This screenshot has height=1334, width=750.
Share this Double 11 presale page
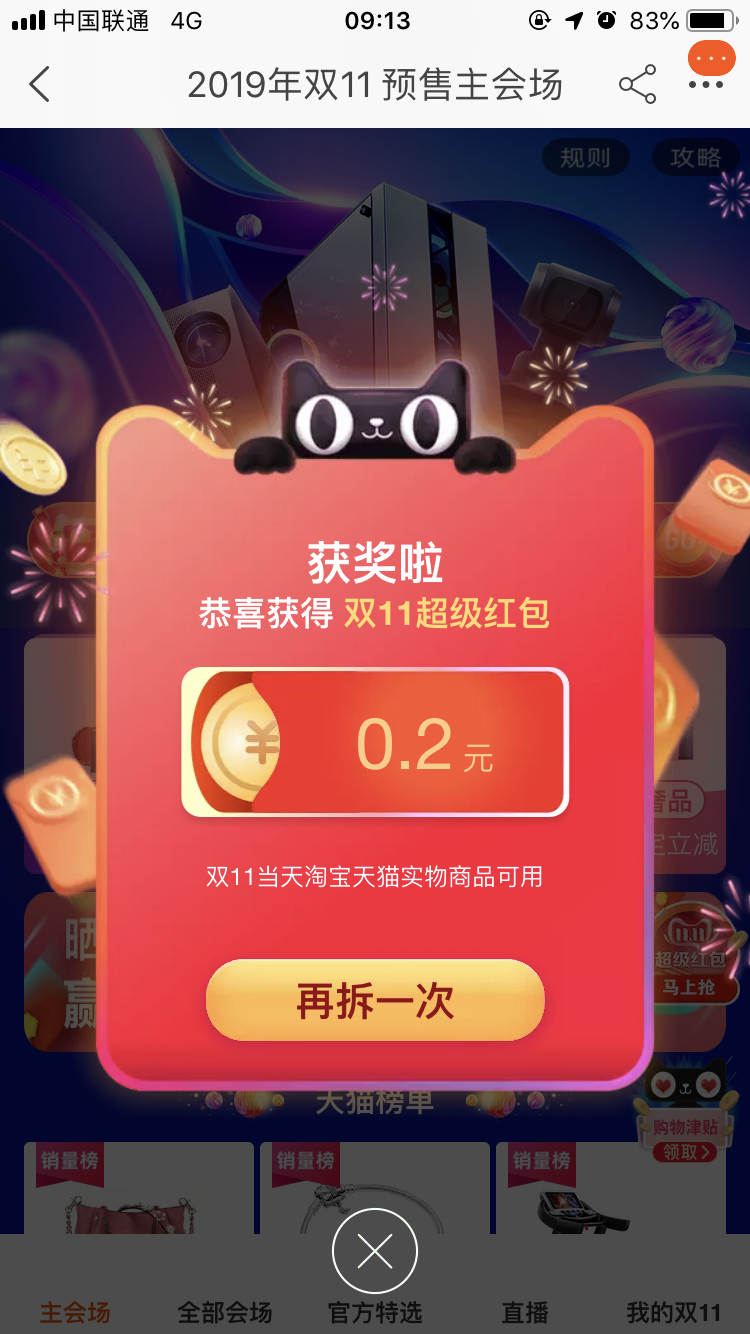(637, 85)
